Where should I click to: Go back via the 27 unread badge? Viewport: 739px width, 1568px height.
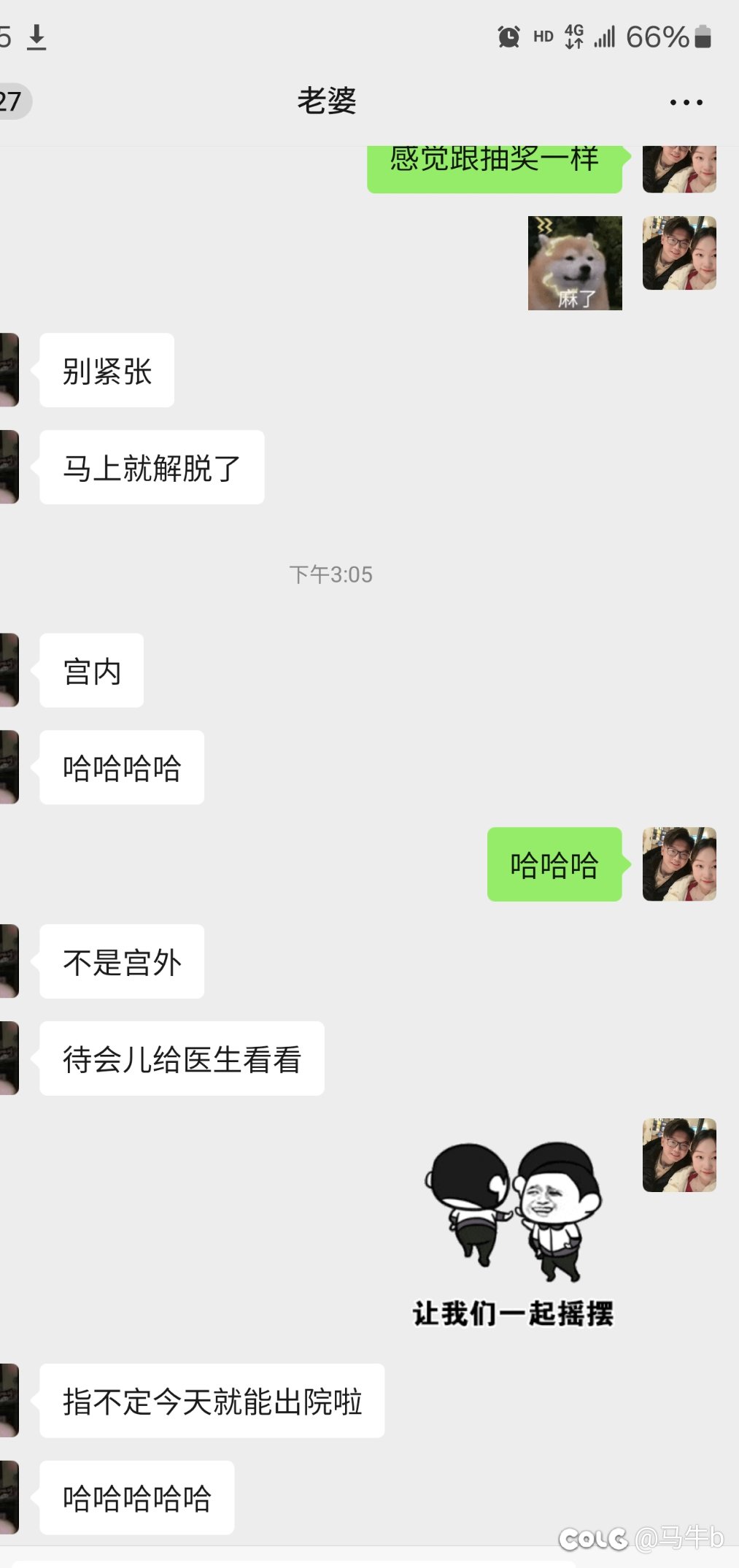click(14, 101)
